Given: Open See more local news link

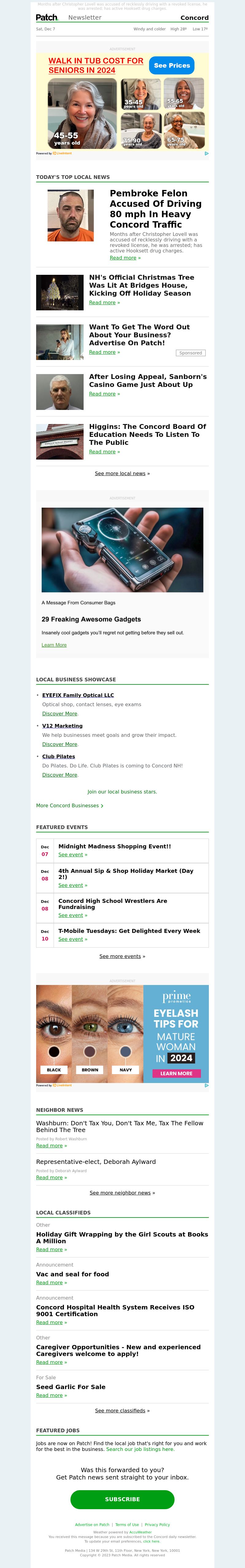Looking at the screenshot, I should pyautogui.click(x=120, y=473).
